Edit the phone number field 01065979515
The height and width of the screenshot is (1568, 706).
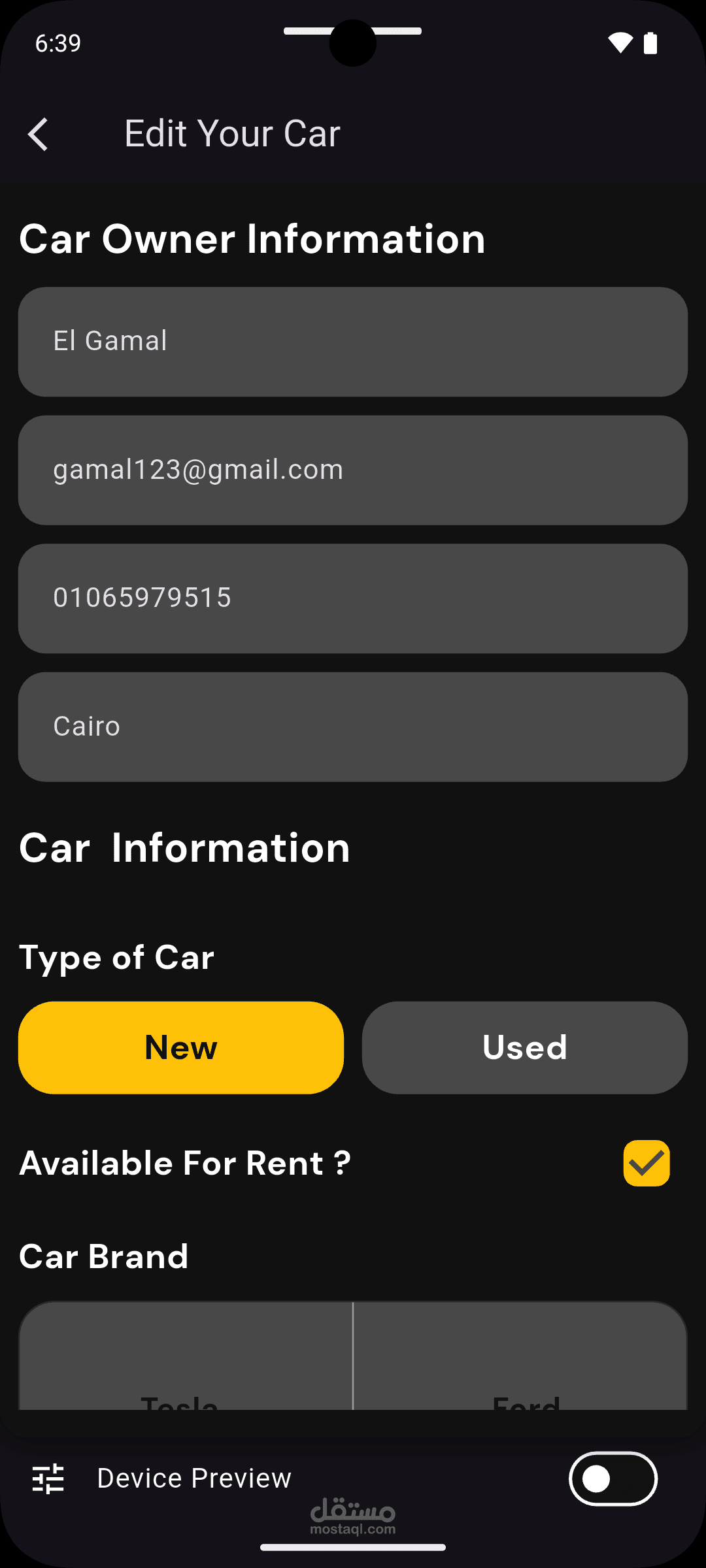click(353, 598)
